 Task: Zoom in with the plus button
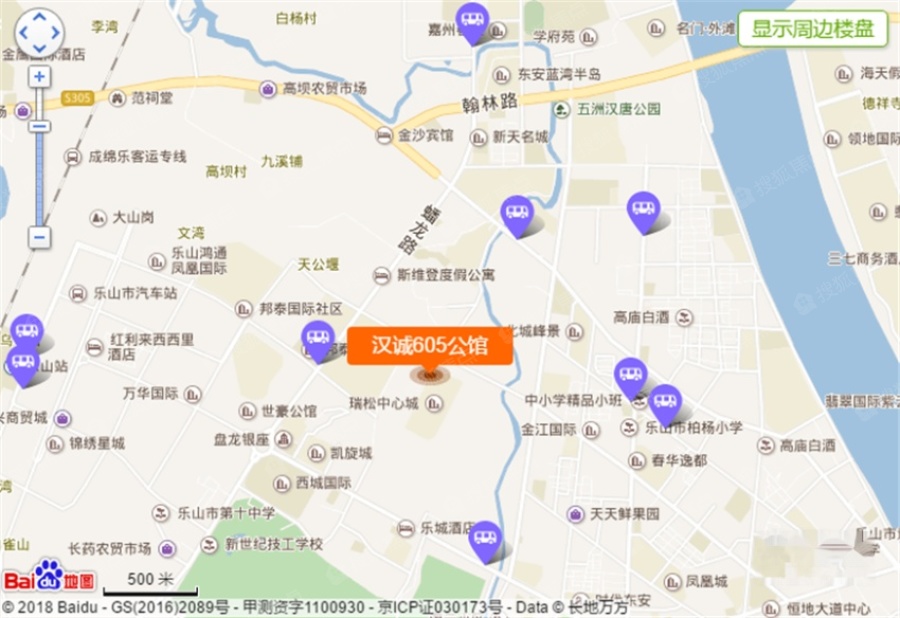(39, 77)
